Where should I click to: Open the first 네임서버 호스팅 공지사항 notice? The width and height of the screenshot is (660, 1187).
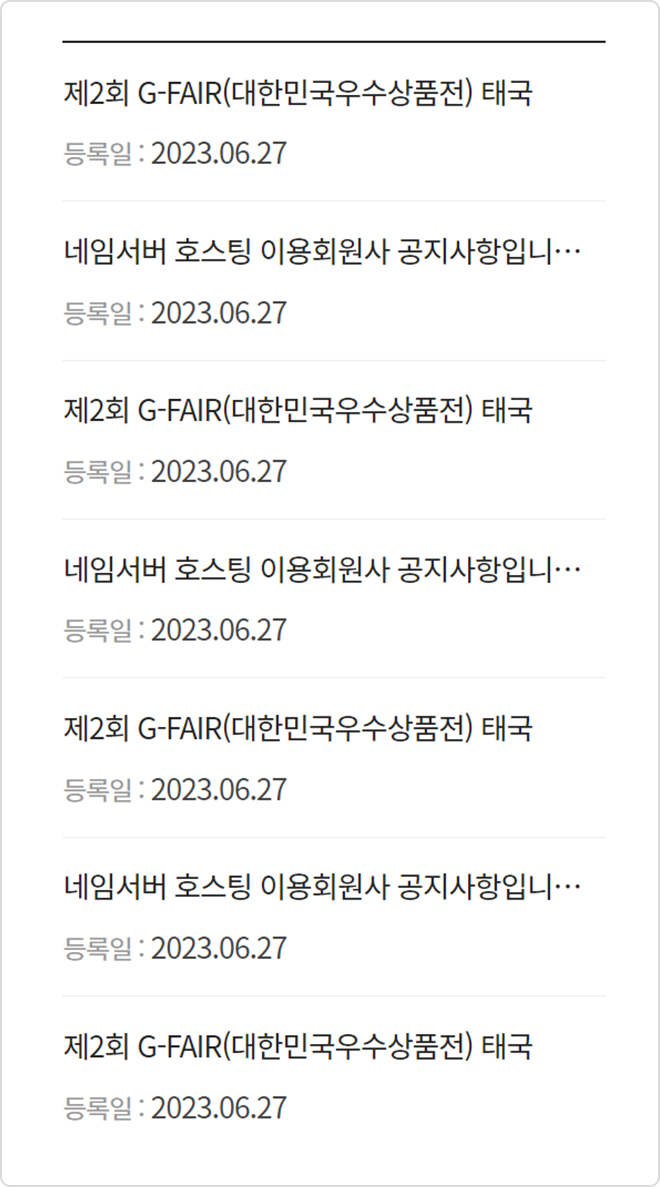point(322,253)
